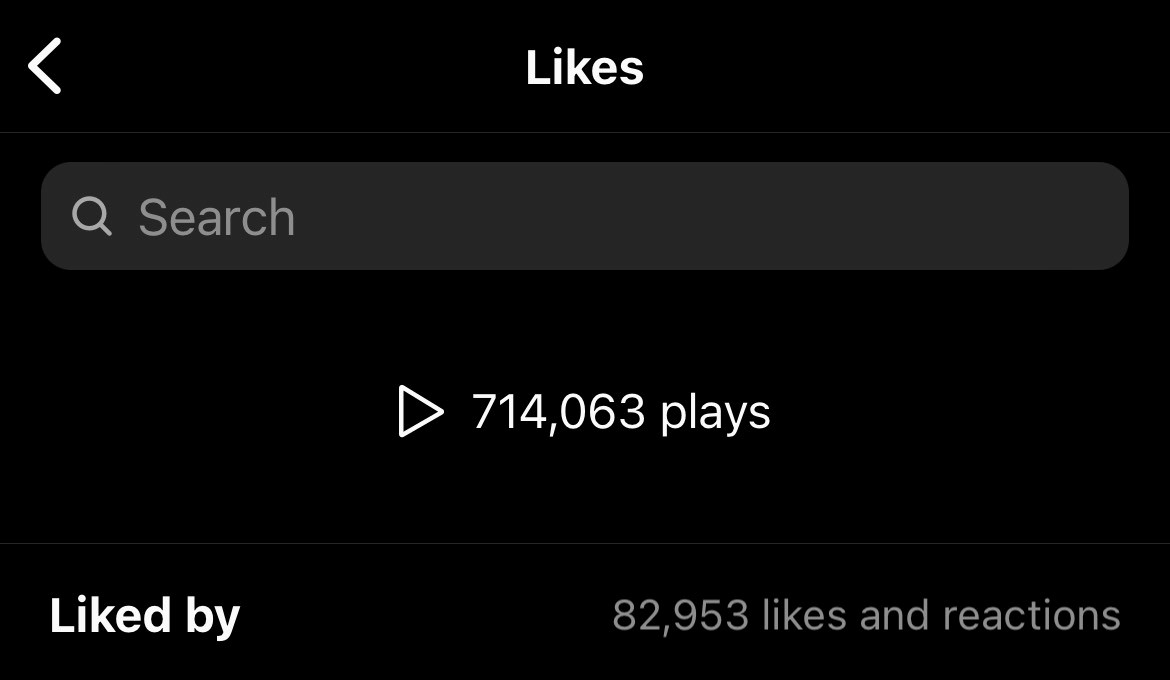The height and width of the screenshot is (680, 1170).
Task: Go back from the Likes screen
Action: [46, 66]
